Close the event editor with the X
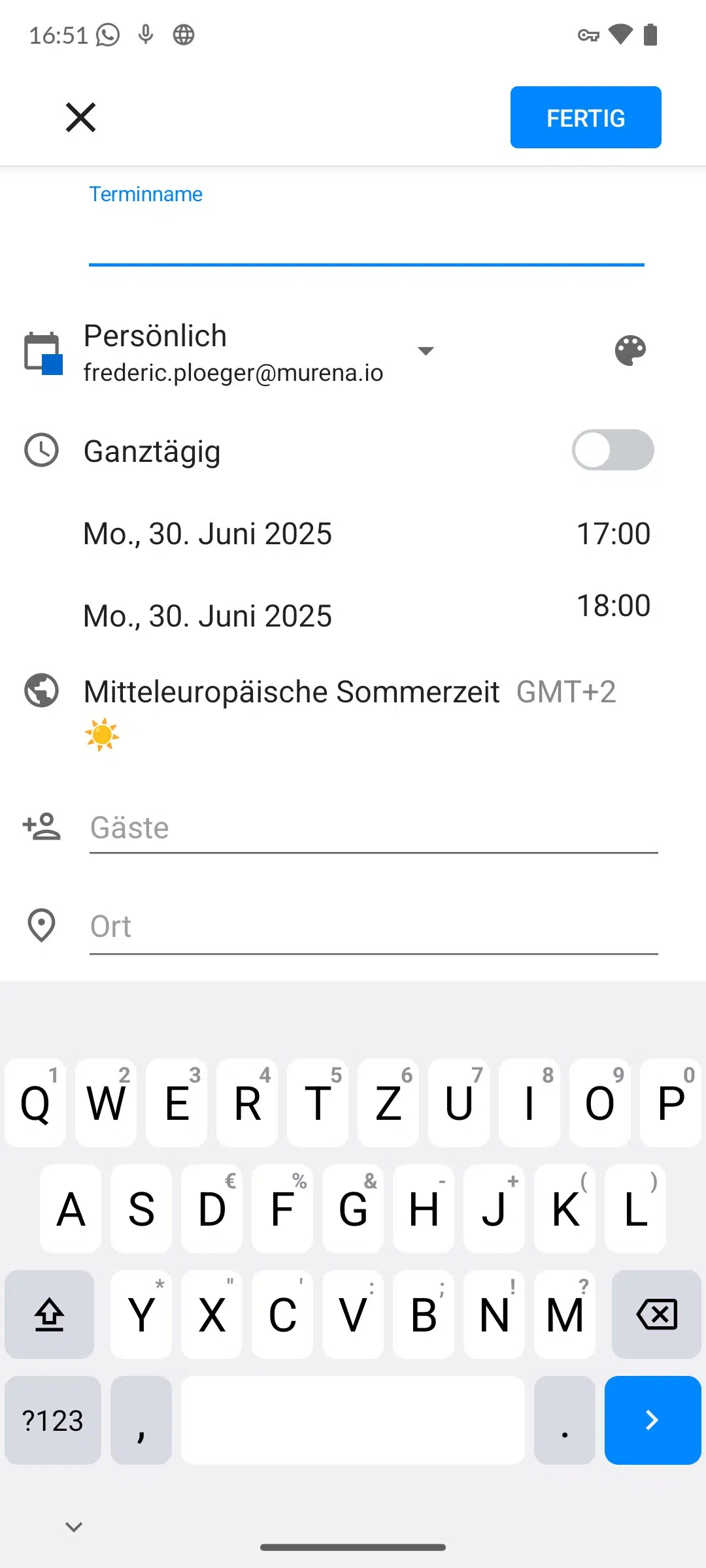 tap(80, 118)
